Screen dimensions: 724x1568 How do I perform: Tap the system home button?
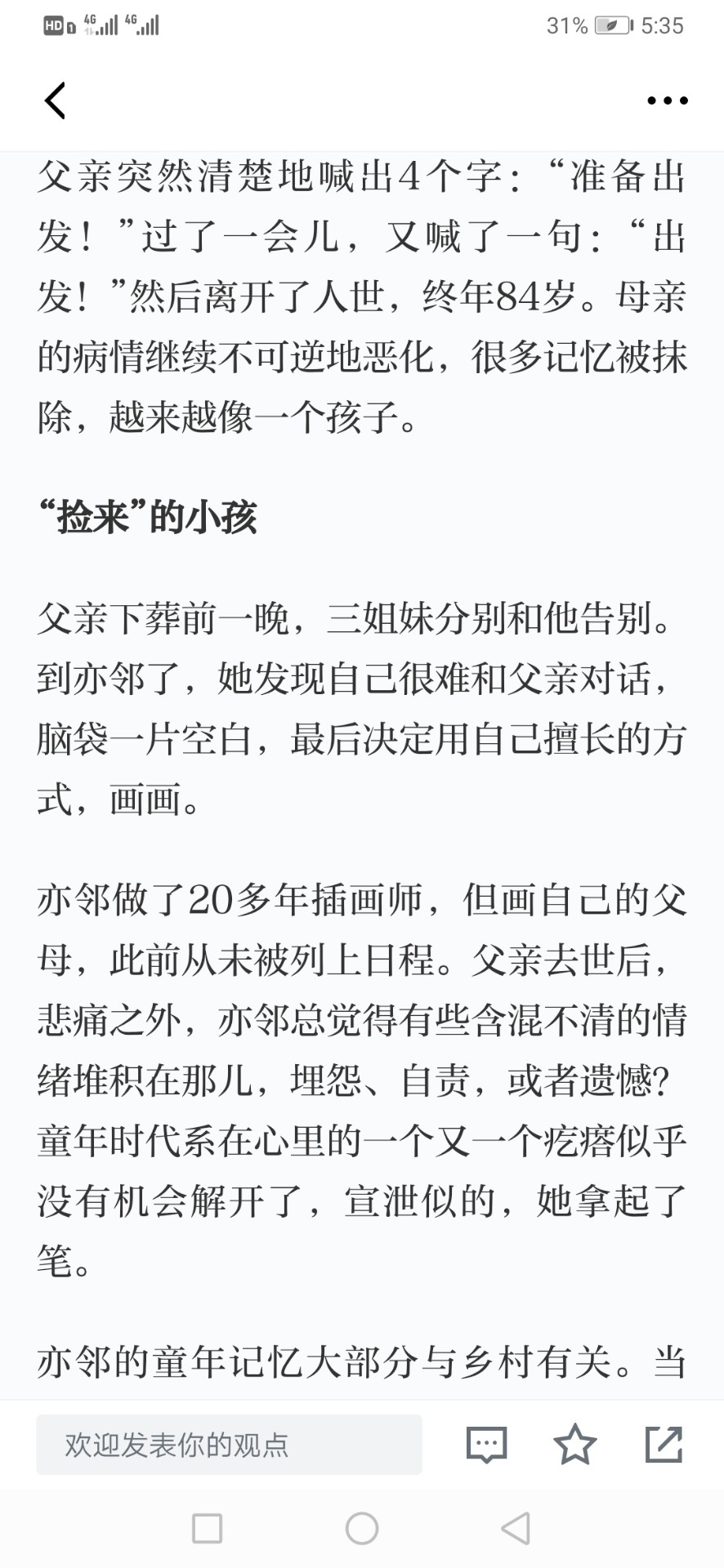point(362,1529)
